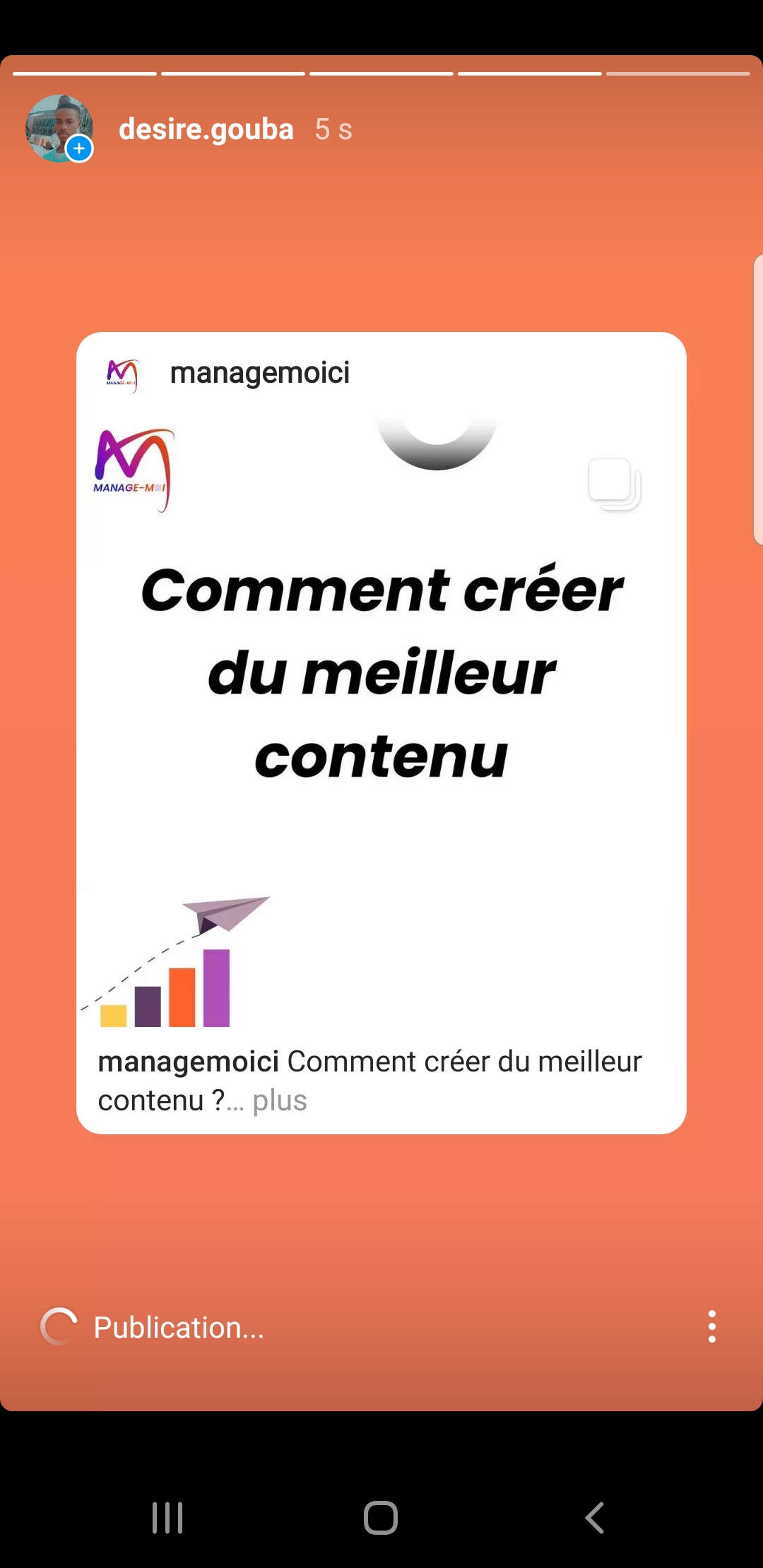Open desire.gouba's profile picture
The height and width of the screenshot is (1568, 763).
pos(59,129)
